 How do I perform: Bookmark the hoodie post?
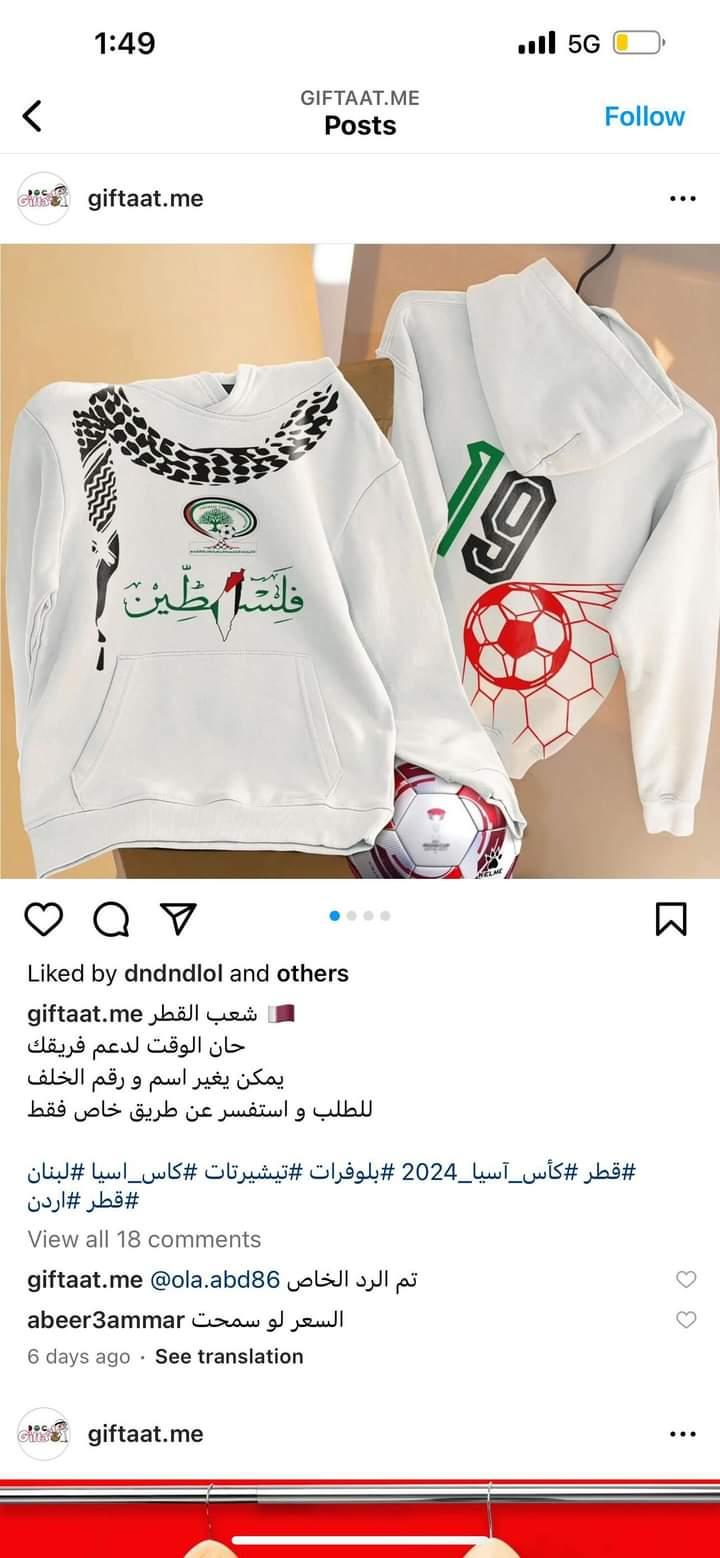(x=671, y=918)
